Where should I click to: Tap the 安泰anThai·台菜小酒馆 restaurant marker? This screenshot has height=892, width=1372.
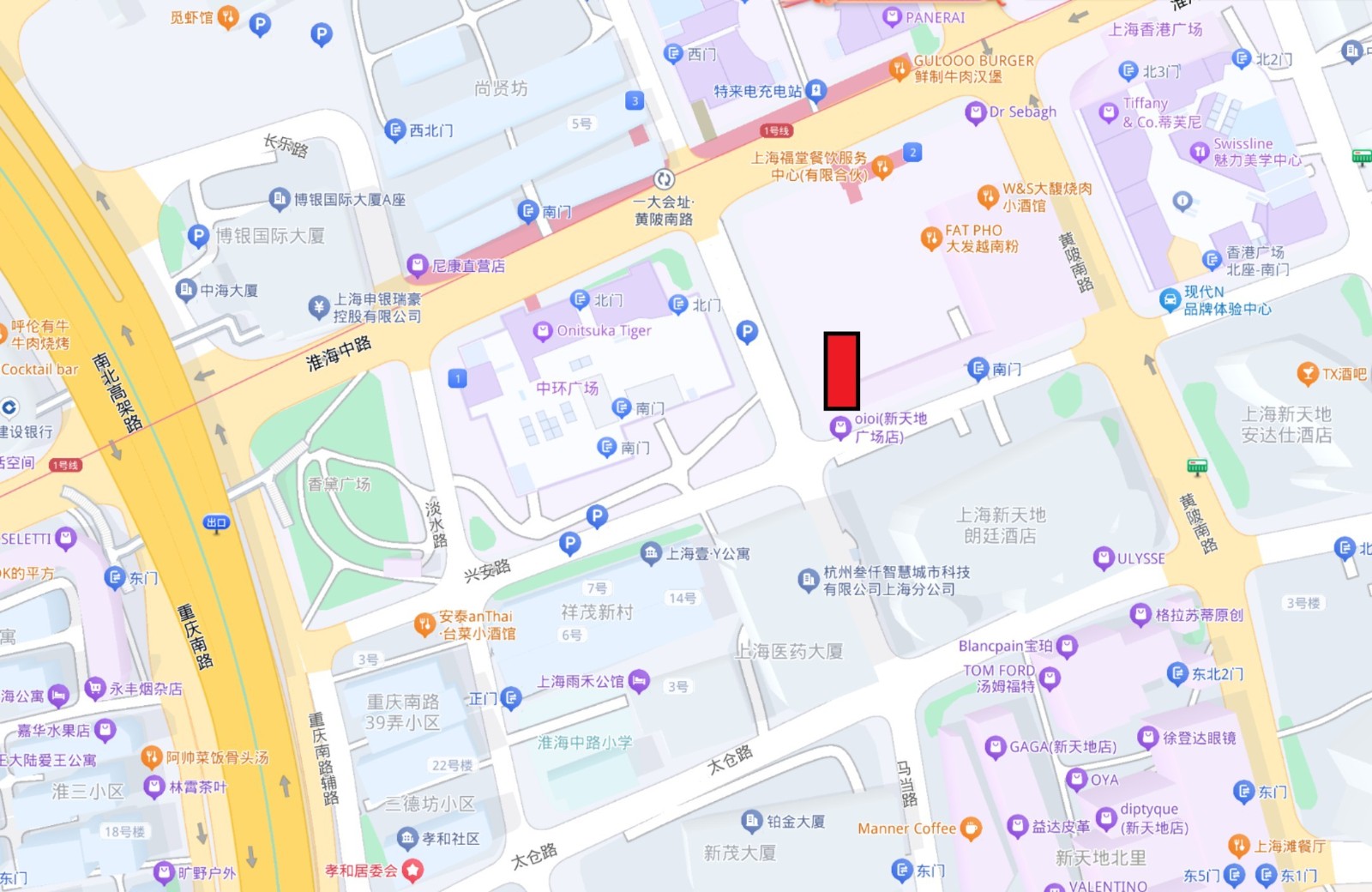[424, 624]
